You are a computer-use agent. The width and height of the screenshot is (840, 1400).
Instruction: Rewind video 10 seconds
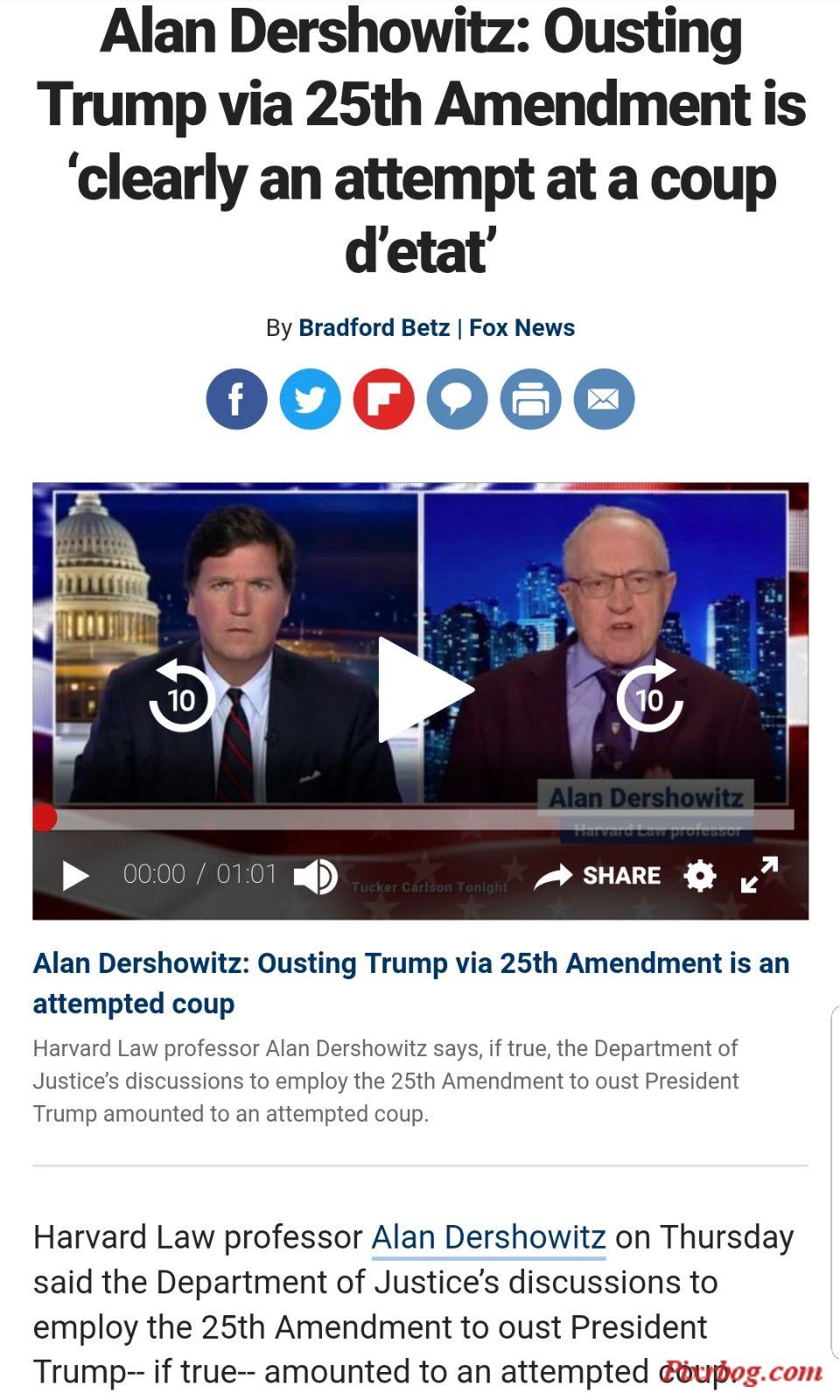click(x=181, y=696)
